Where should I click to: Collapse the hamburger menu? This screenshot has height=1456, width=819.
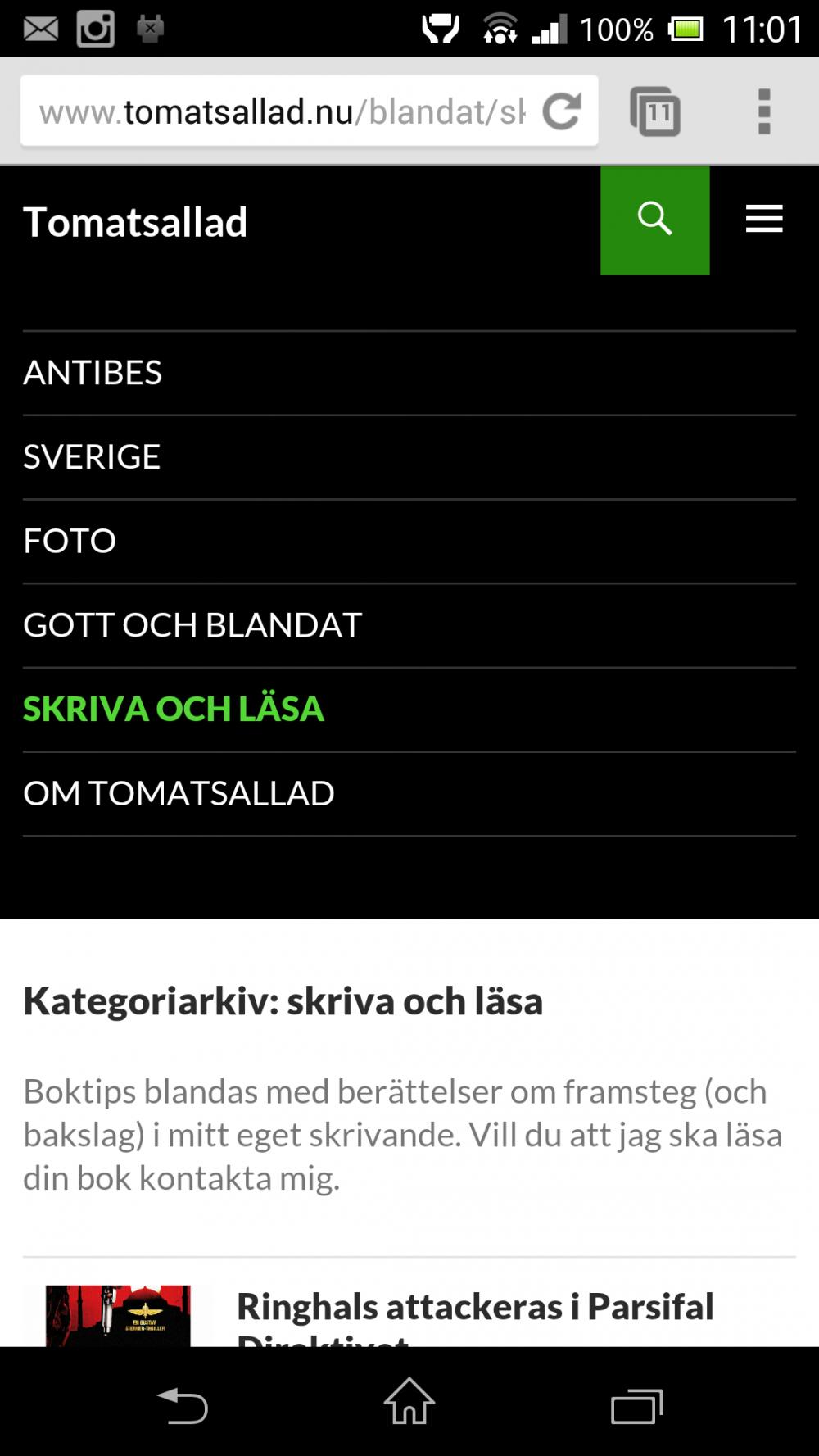point(764,220)
